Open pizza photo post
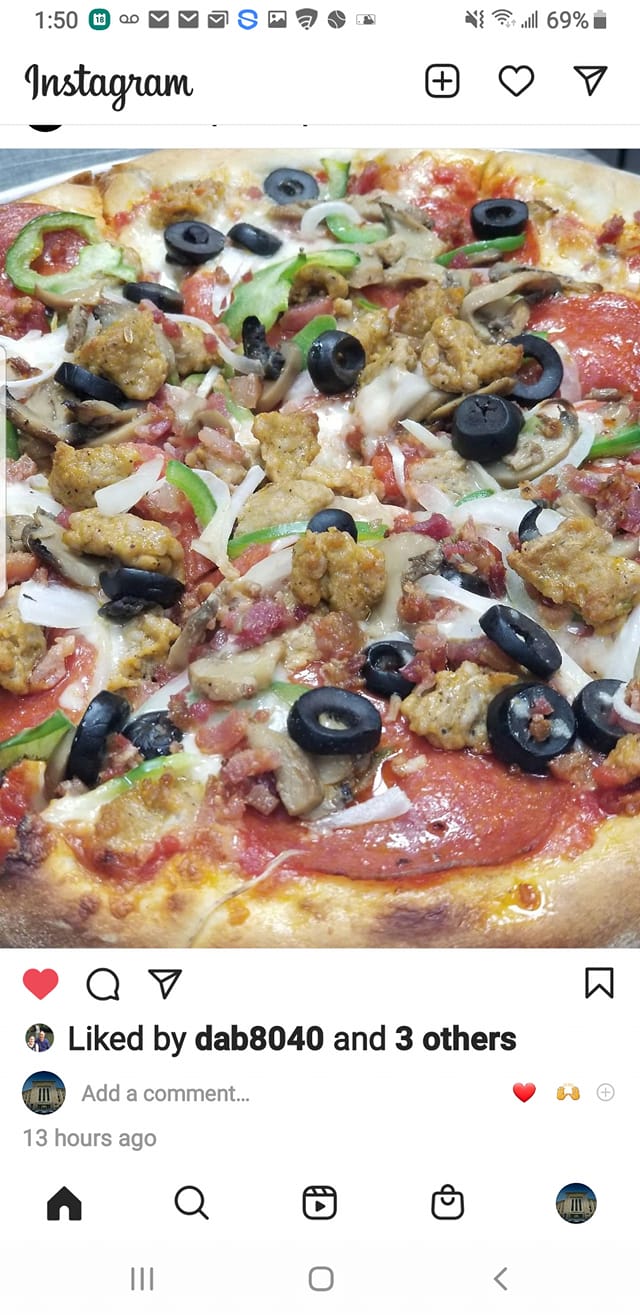The width and height of the screenshot is (640, 1315). point(320,547)
